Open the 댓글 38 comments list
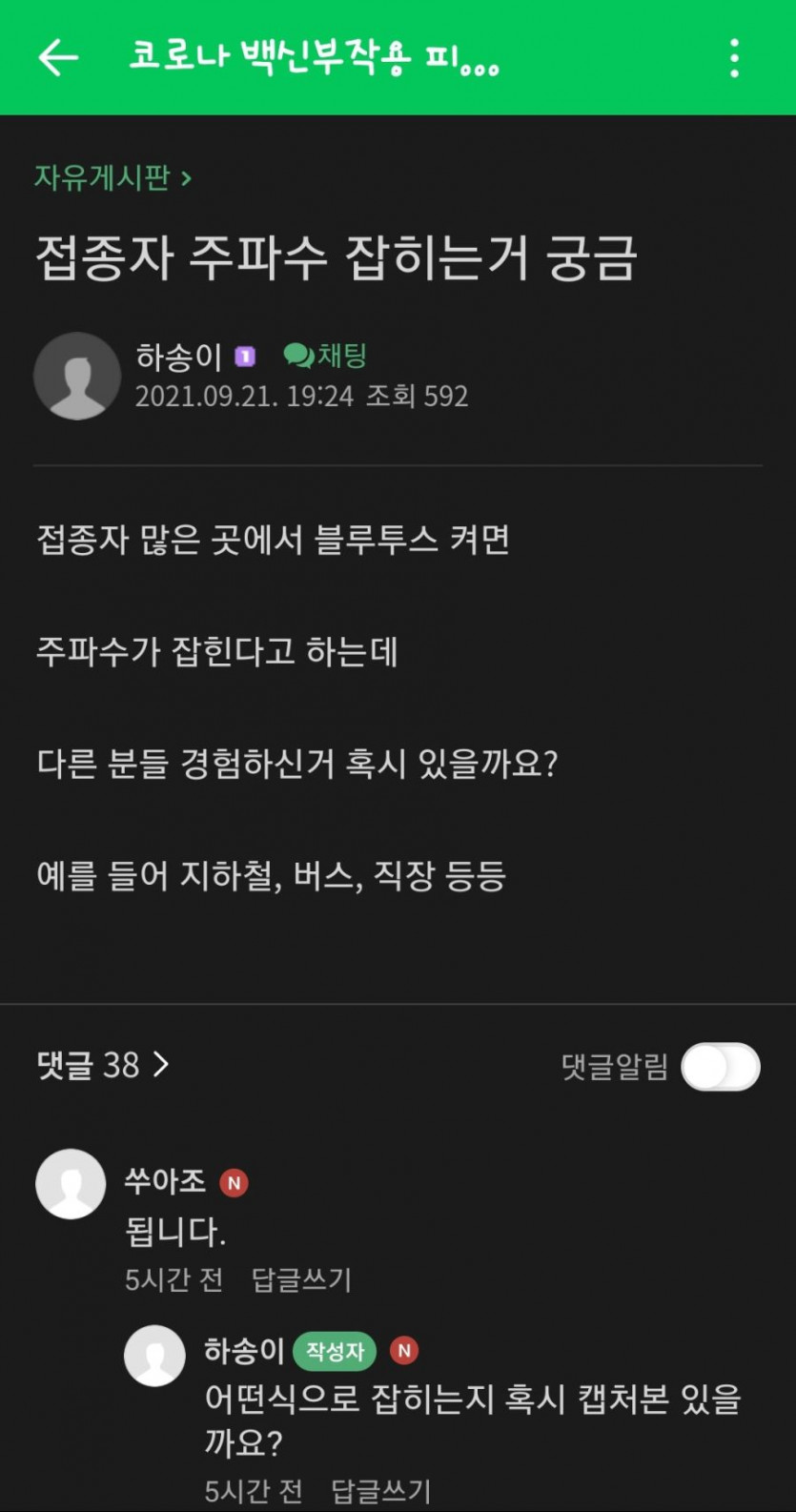This screenshot has width=796, height=1512. tap(103, 1064)
